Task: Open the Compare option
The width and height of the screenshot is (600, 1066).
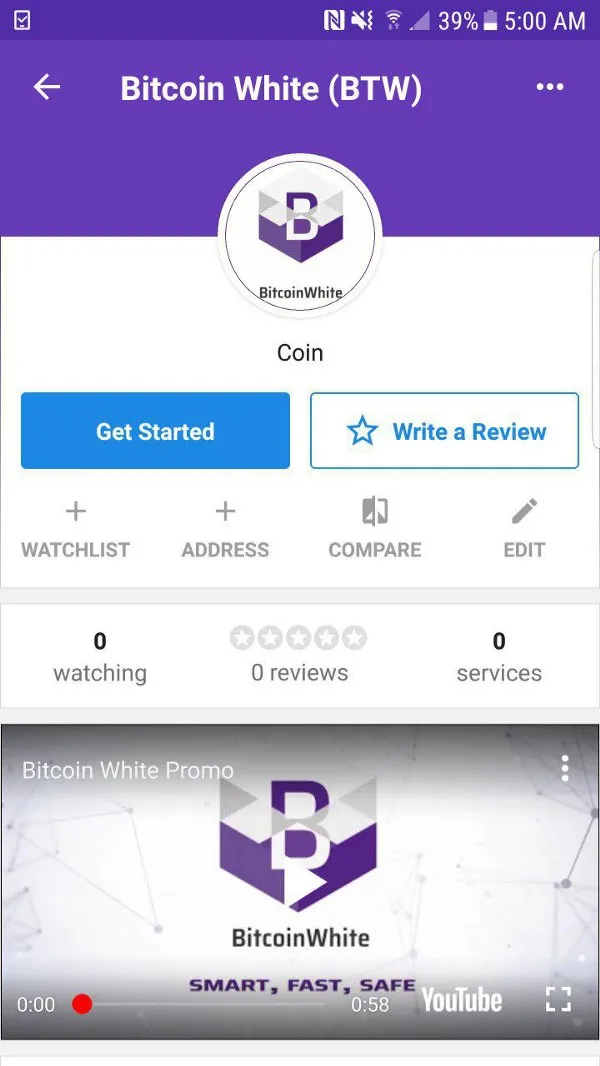Action: click(374, 529)
